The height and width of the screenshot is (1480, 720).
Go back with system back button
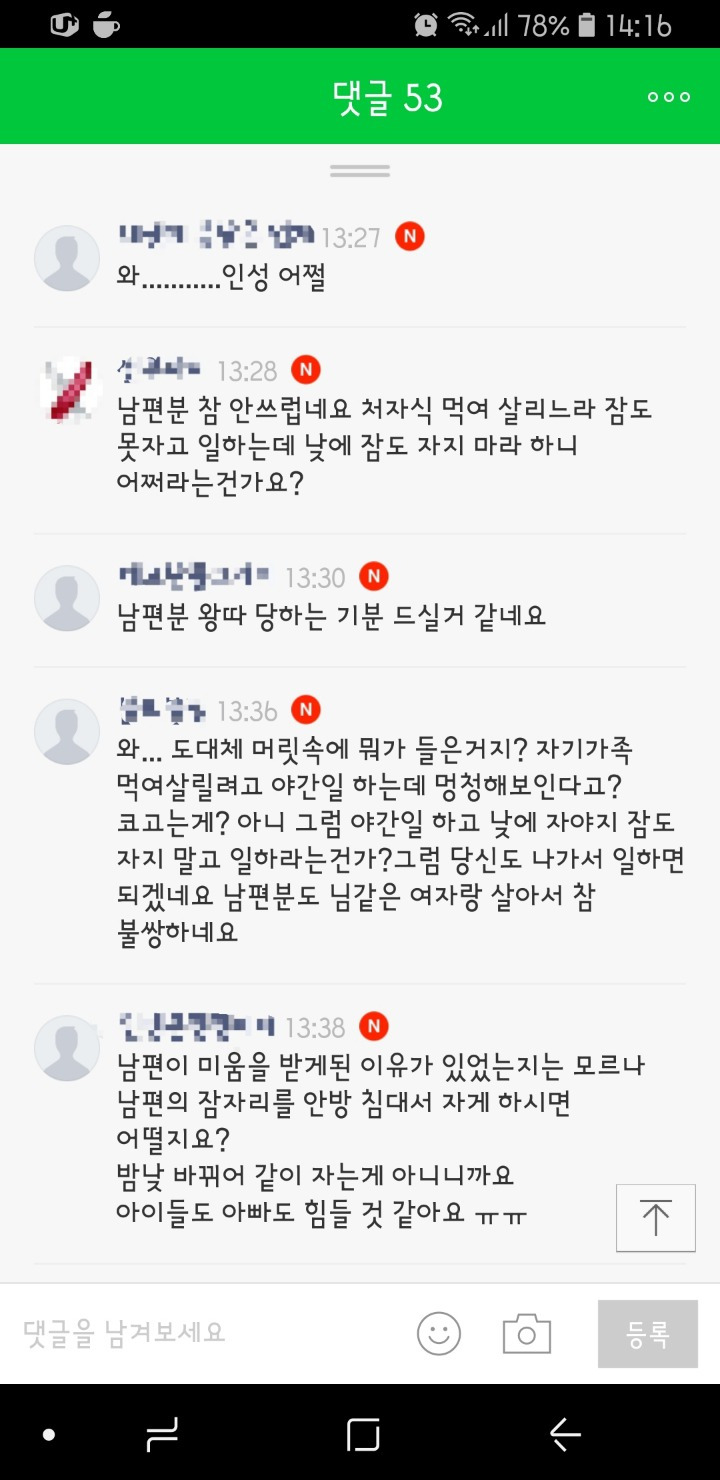point(565,1435)
